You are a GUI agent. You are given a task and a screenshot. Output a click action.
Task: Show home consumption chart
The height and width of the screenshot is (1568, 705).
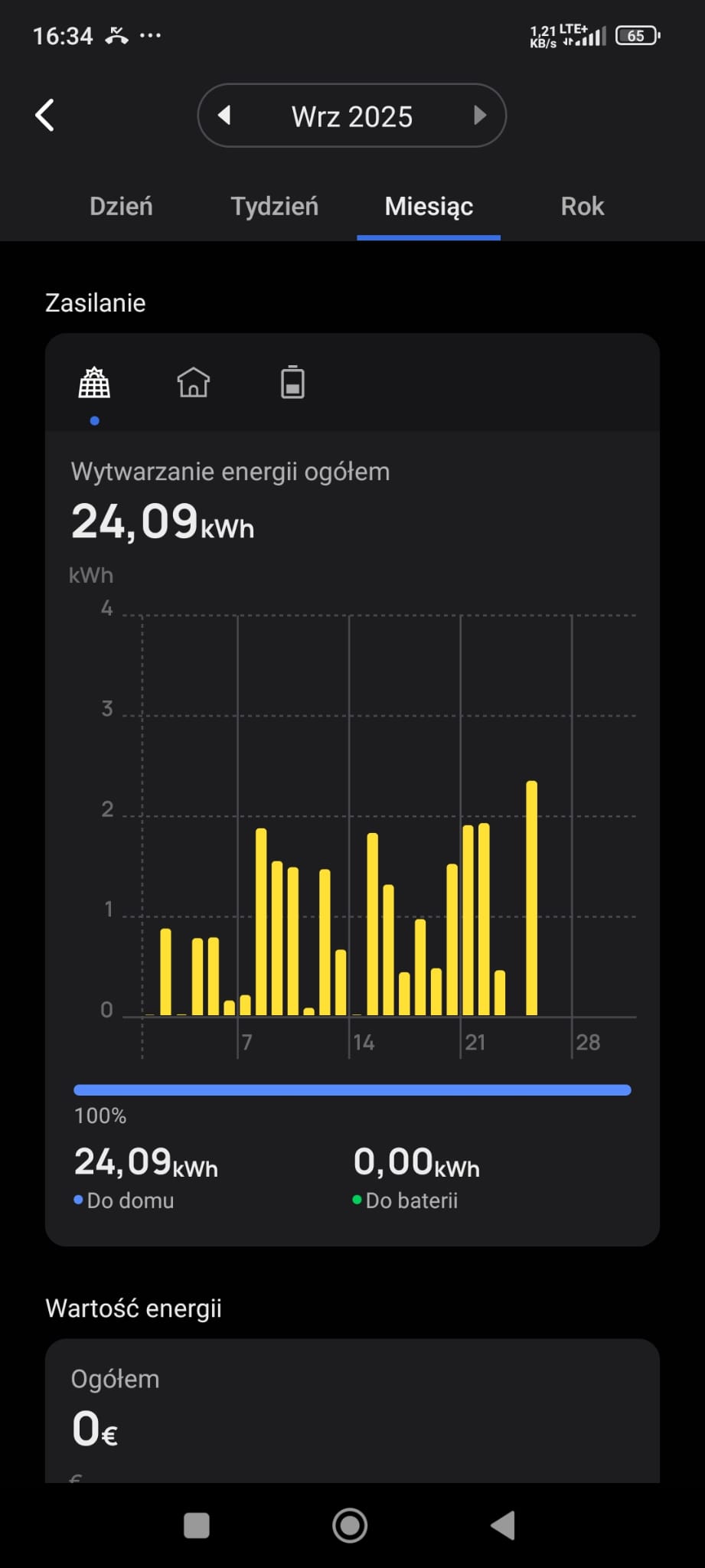(x=194, y=383)
